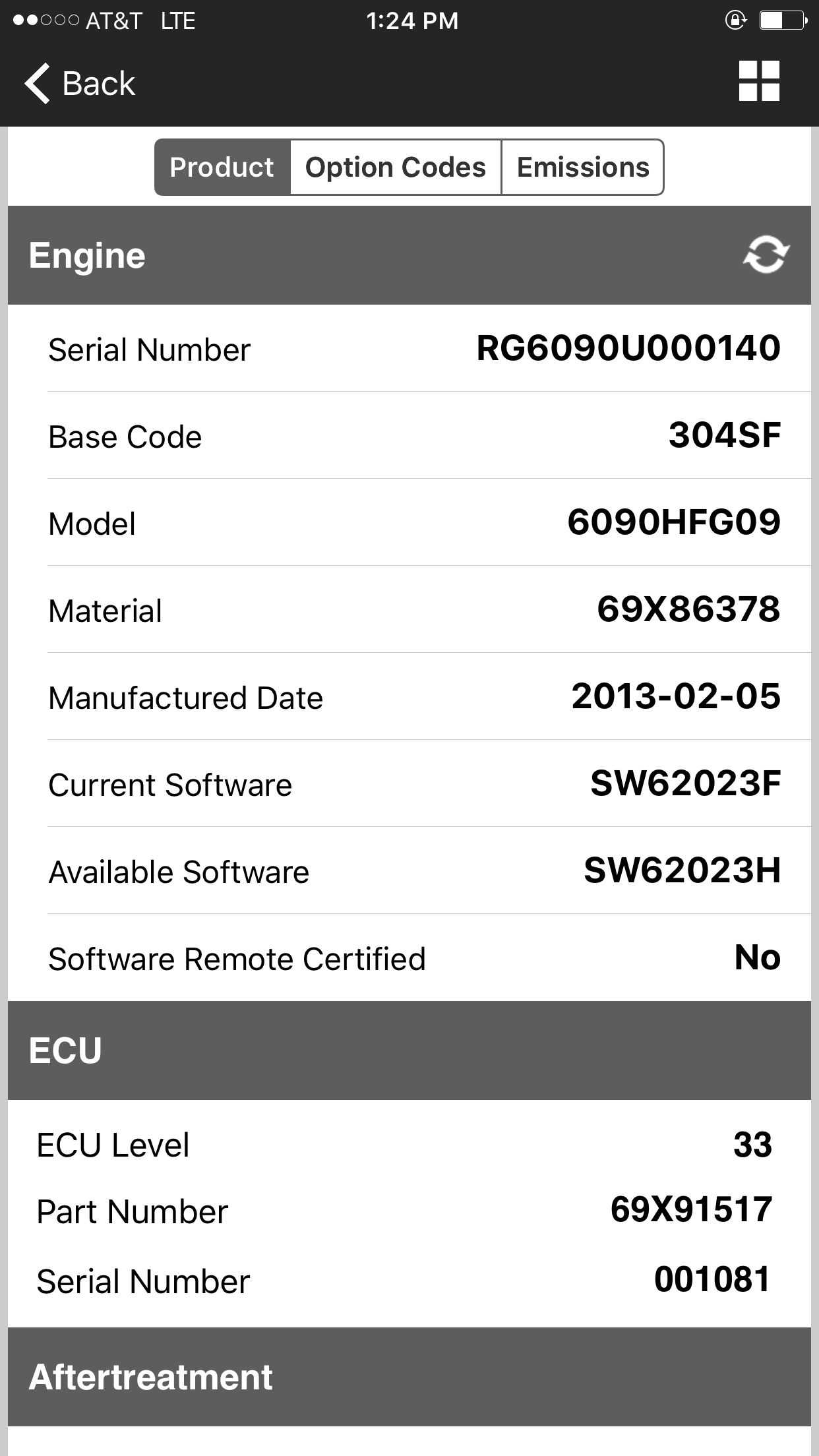
Task: Switch to the Option Codes tab
Action: (x=395, y=167)
